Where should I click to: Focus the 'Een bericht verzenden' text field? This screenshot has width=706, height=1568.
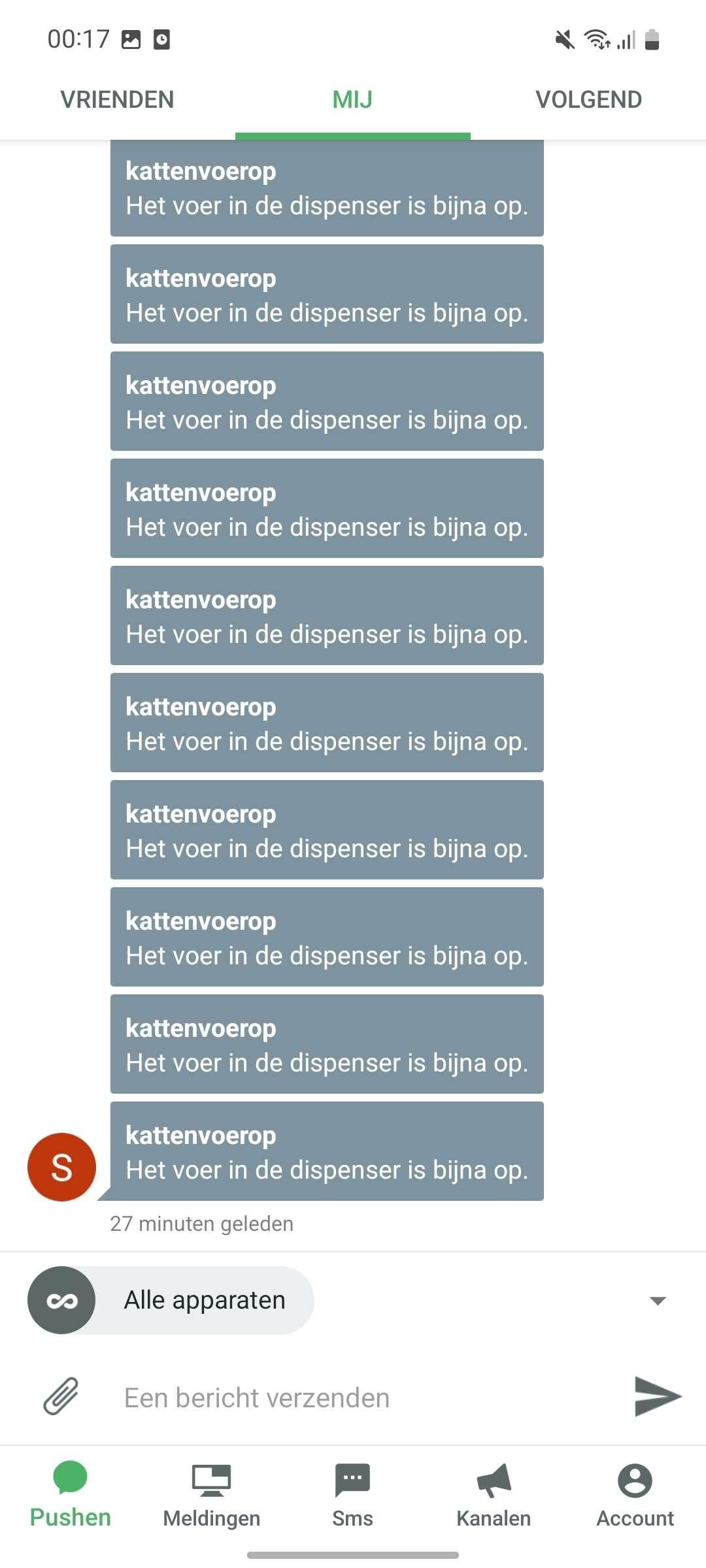pos(353,1397)
